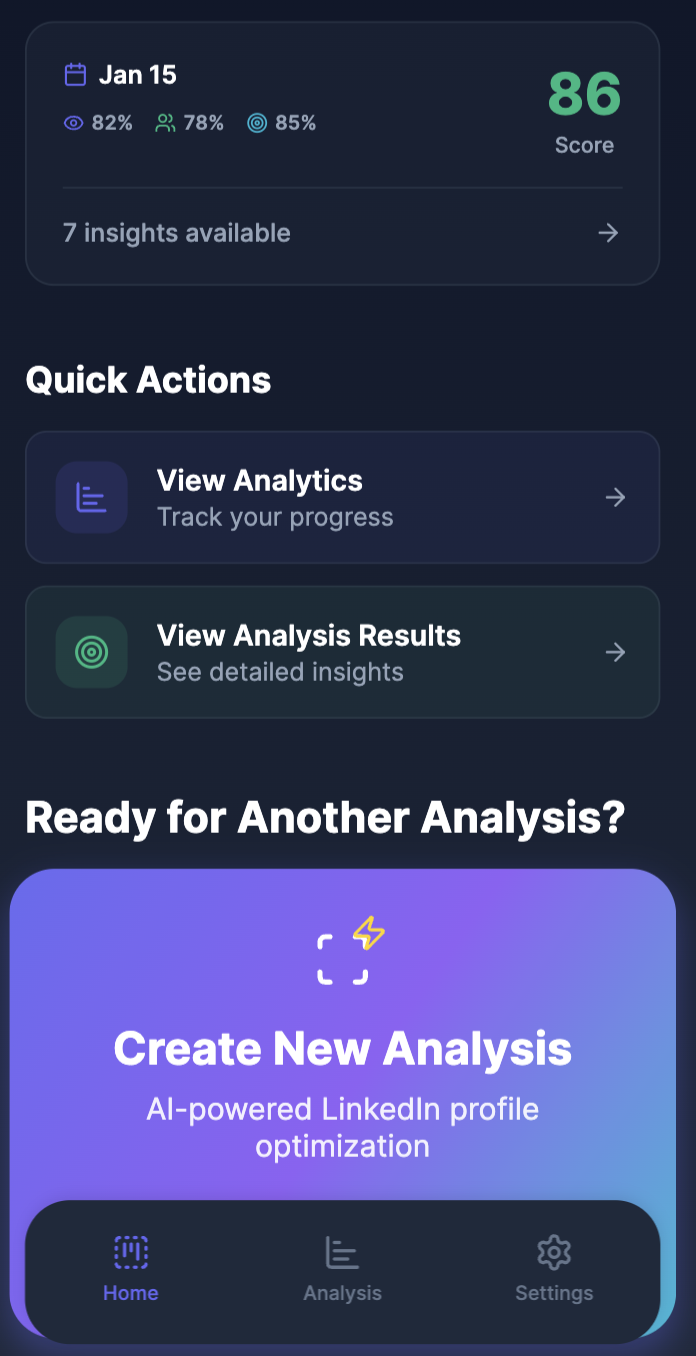The width and height of the screenshot is (696, 1356).
Task: Open View Analysis Results quick action
Action: [342, 652]
